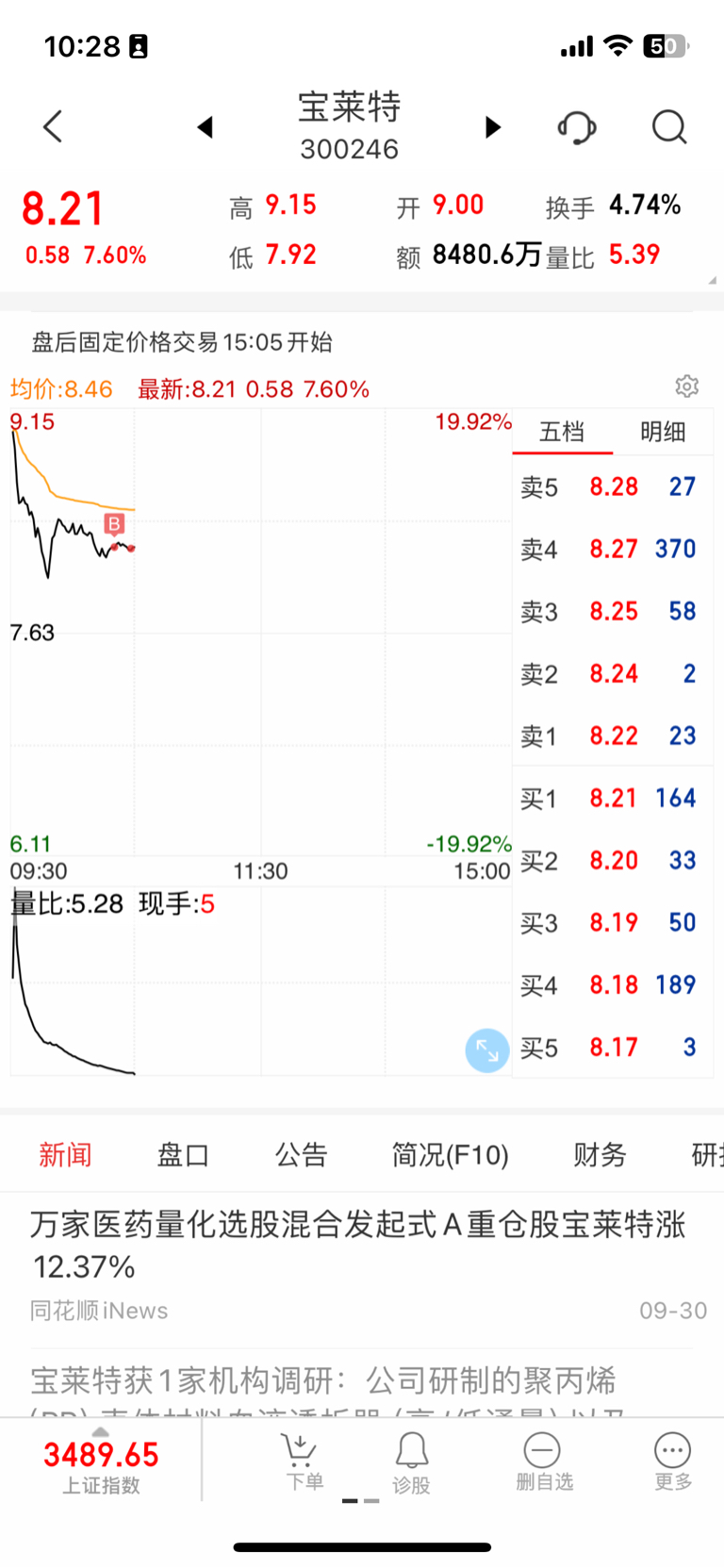Tap 删自选 to remove from watchlist

(543, 1462)
